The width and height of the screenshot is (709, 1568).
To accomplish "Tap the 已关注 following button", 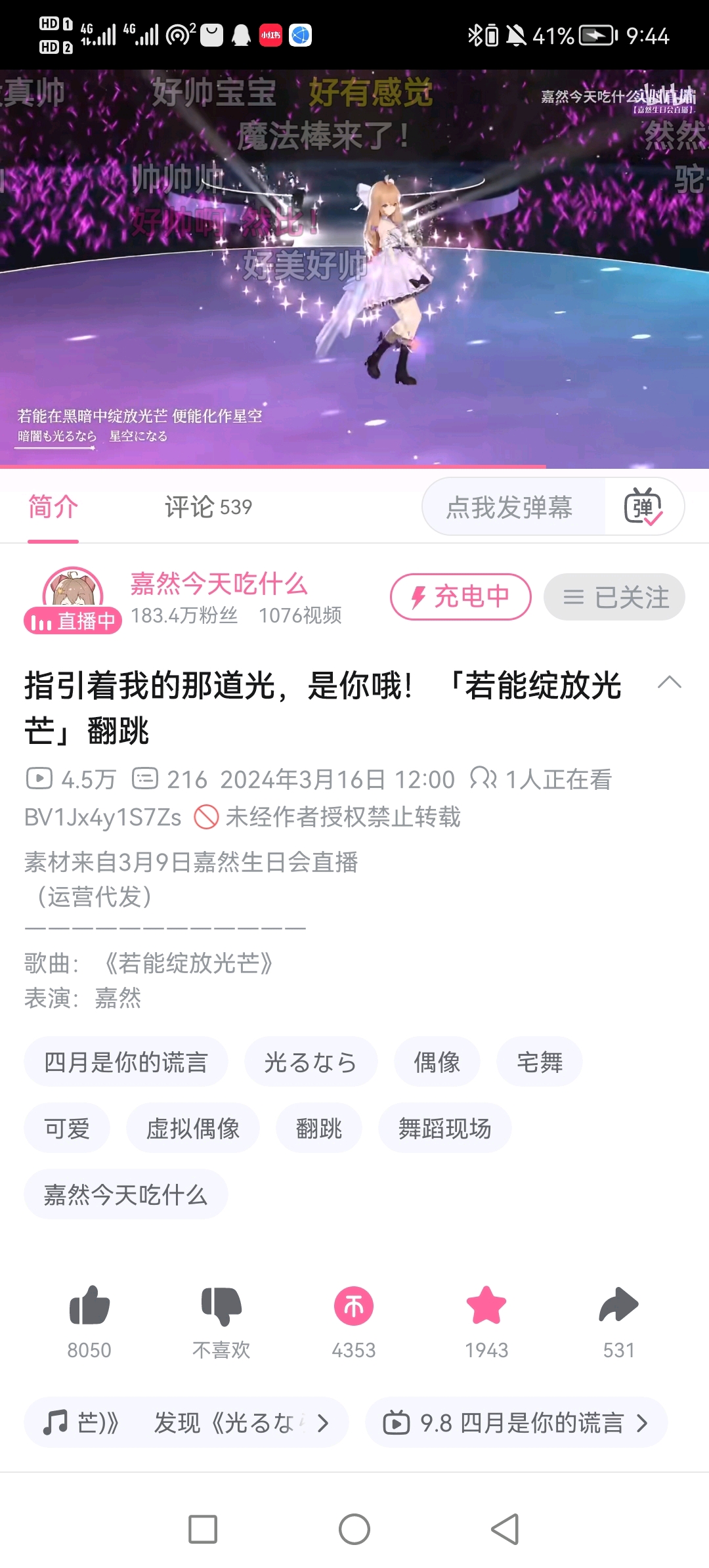I will [614, 597].
